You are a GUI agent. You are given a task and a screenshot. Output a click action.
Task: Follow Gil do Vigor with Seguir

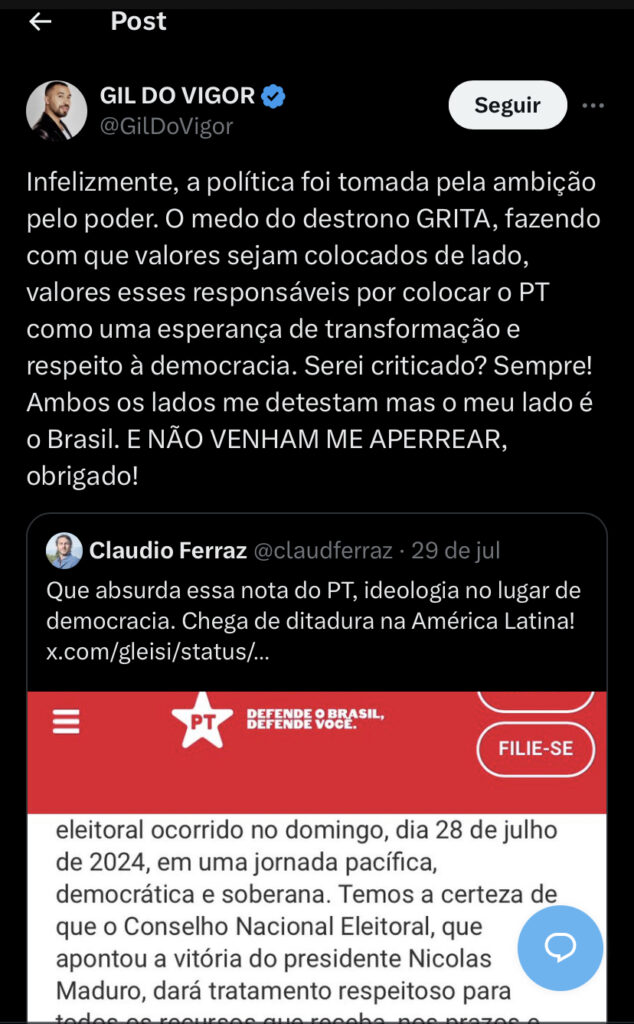pos(507,105)
